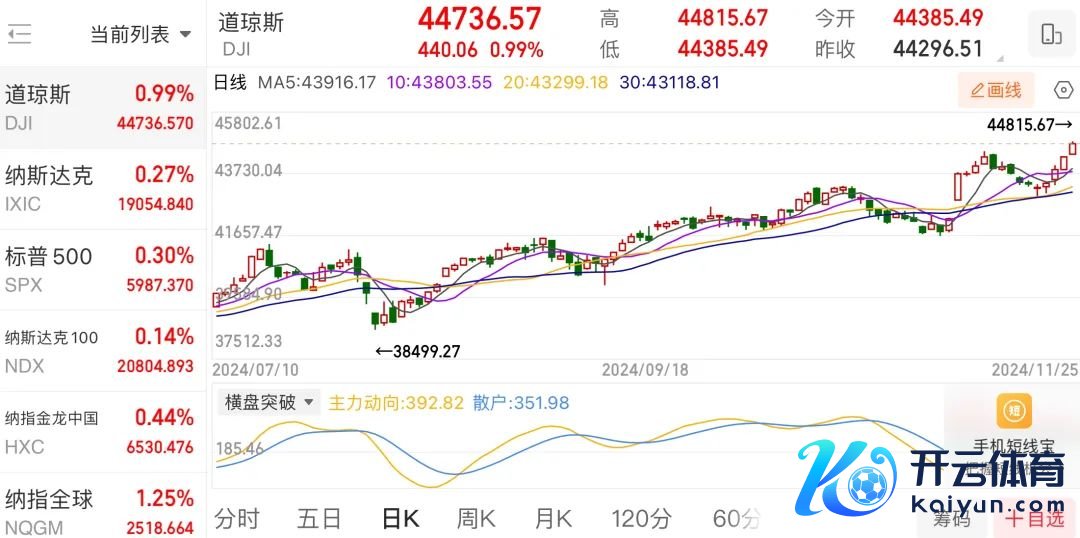Switch to 周K chart tab

point(476,518)
